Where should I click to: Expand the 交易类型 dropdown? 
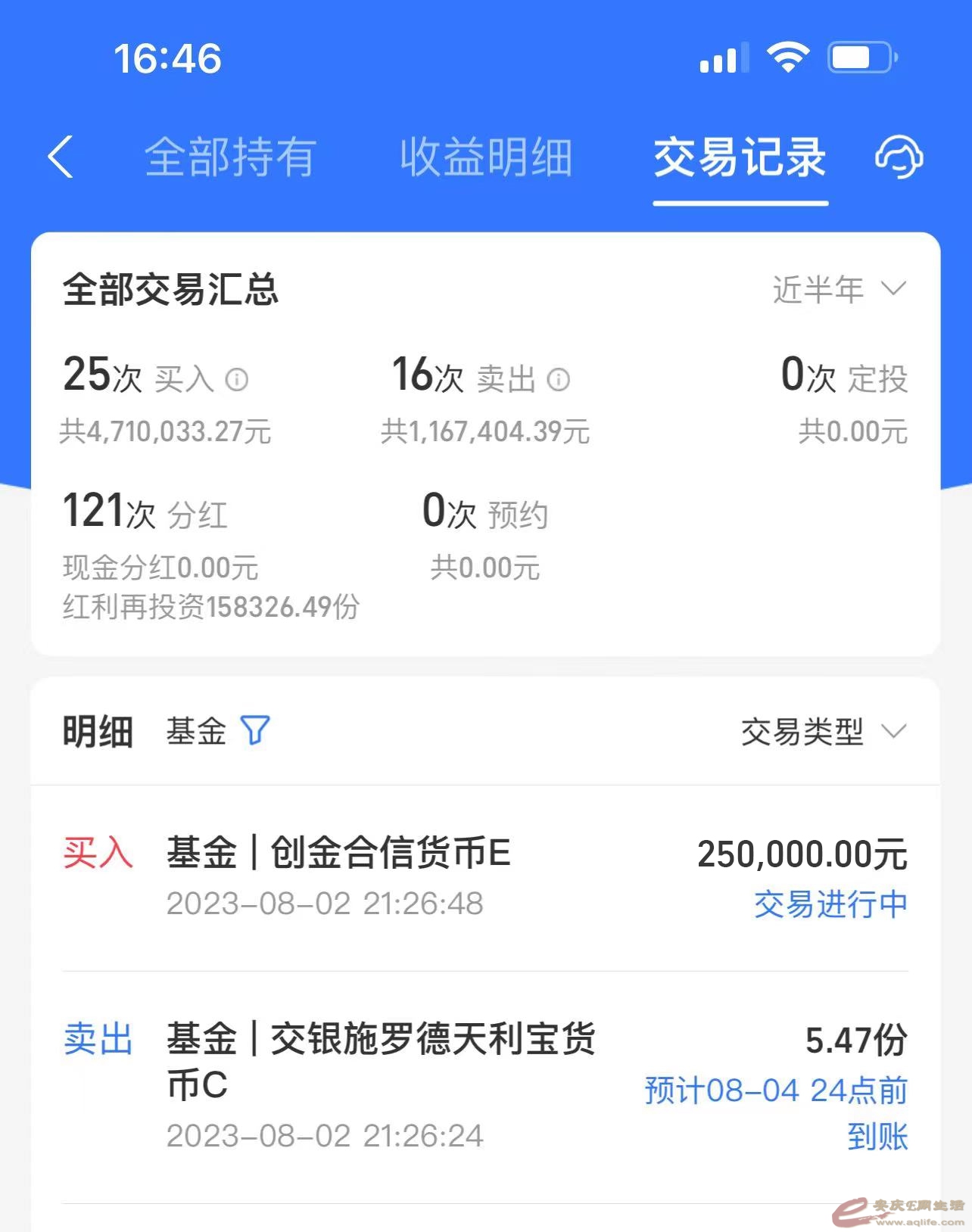(x=822, y=732)
